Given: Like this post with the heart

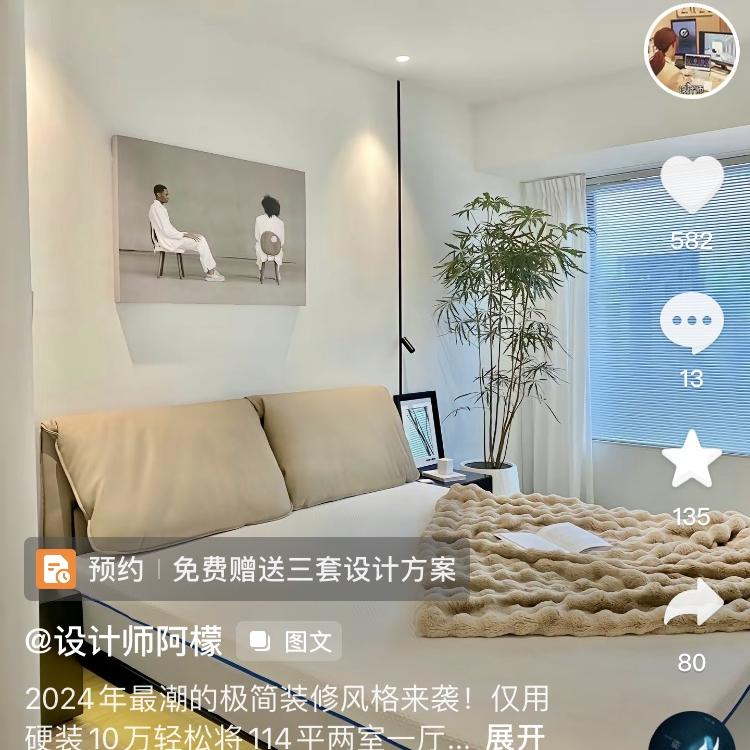Looking at the screenshot, I should click(692, 186).
